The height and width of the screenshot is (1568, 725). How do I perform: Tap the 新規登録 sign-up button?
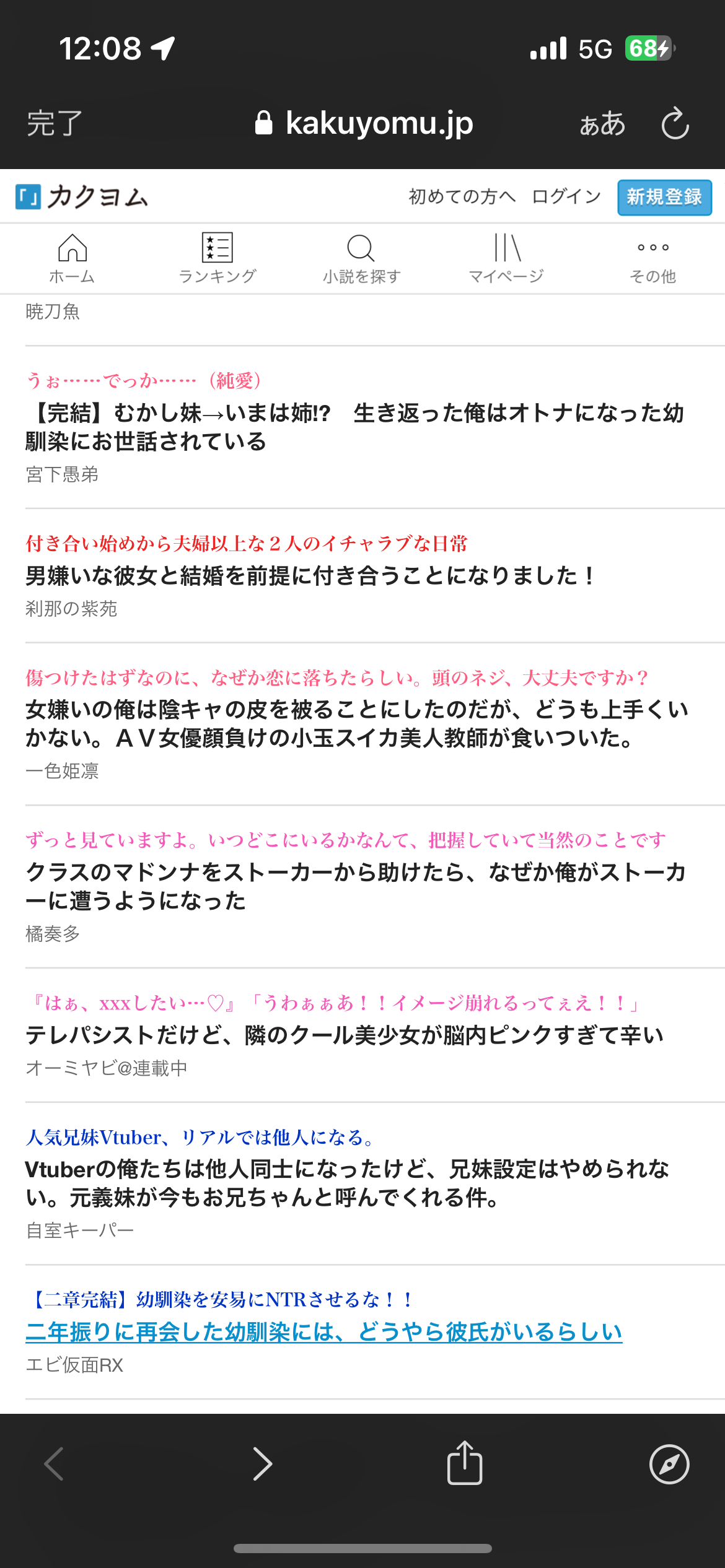tap(664, 198)
